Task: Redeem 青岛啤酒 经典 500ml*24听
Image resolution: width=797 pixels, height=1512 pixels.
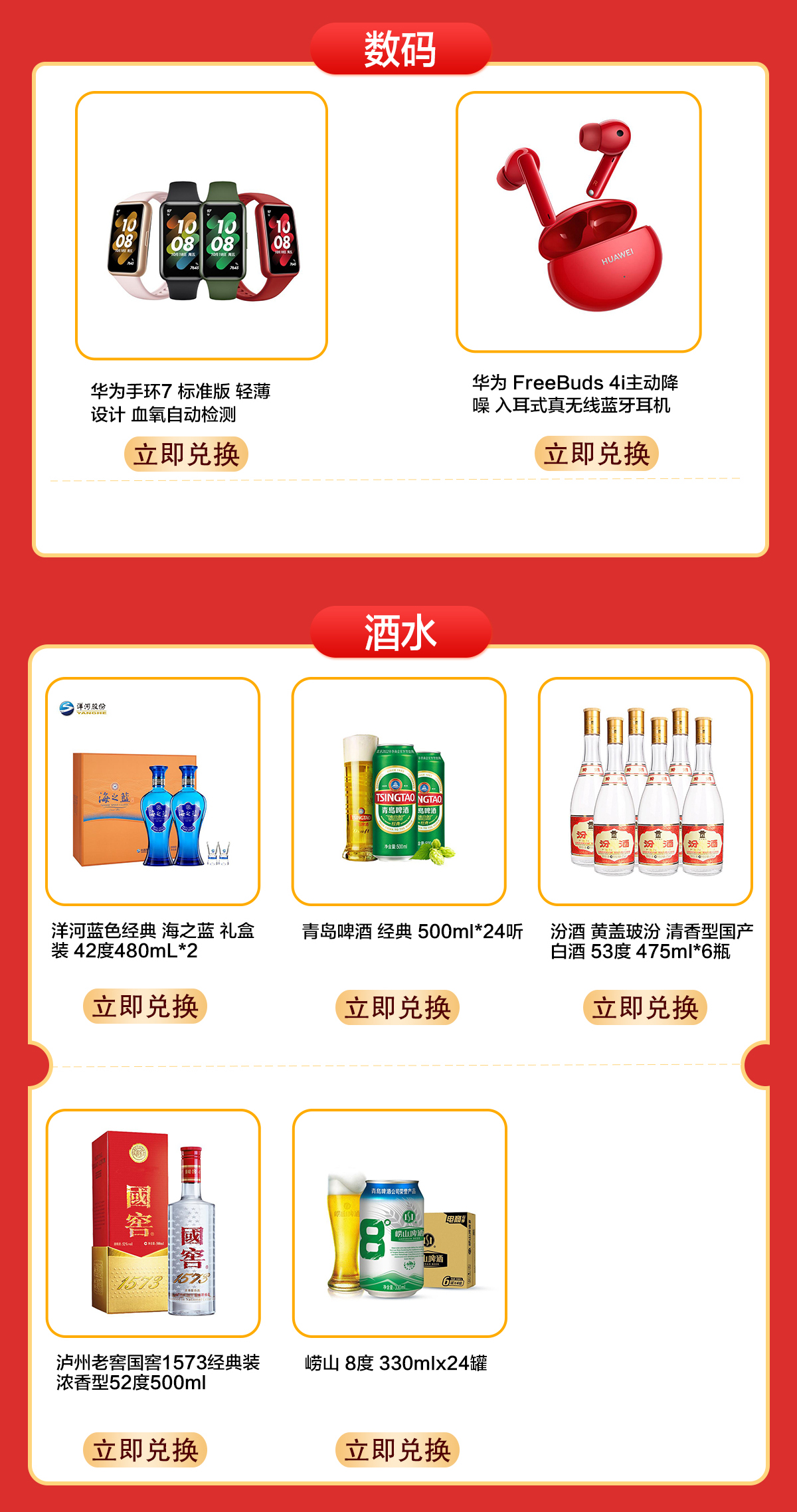Action: point(397,1008)
